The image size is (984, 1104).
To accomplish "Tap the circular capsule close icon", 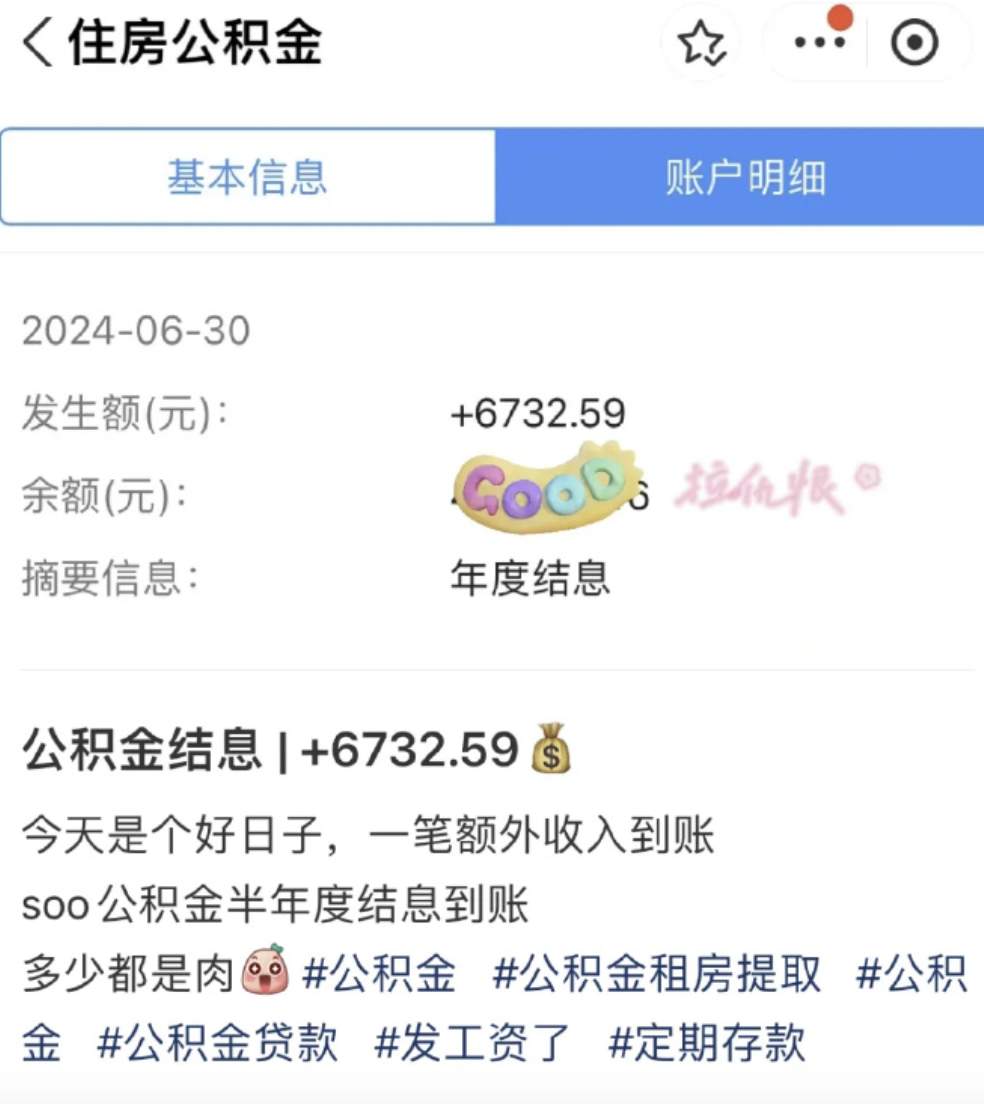I will tap(914, 44).
